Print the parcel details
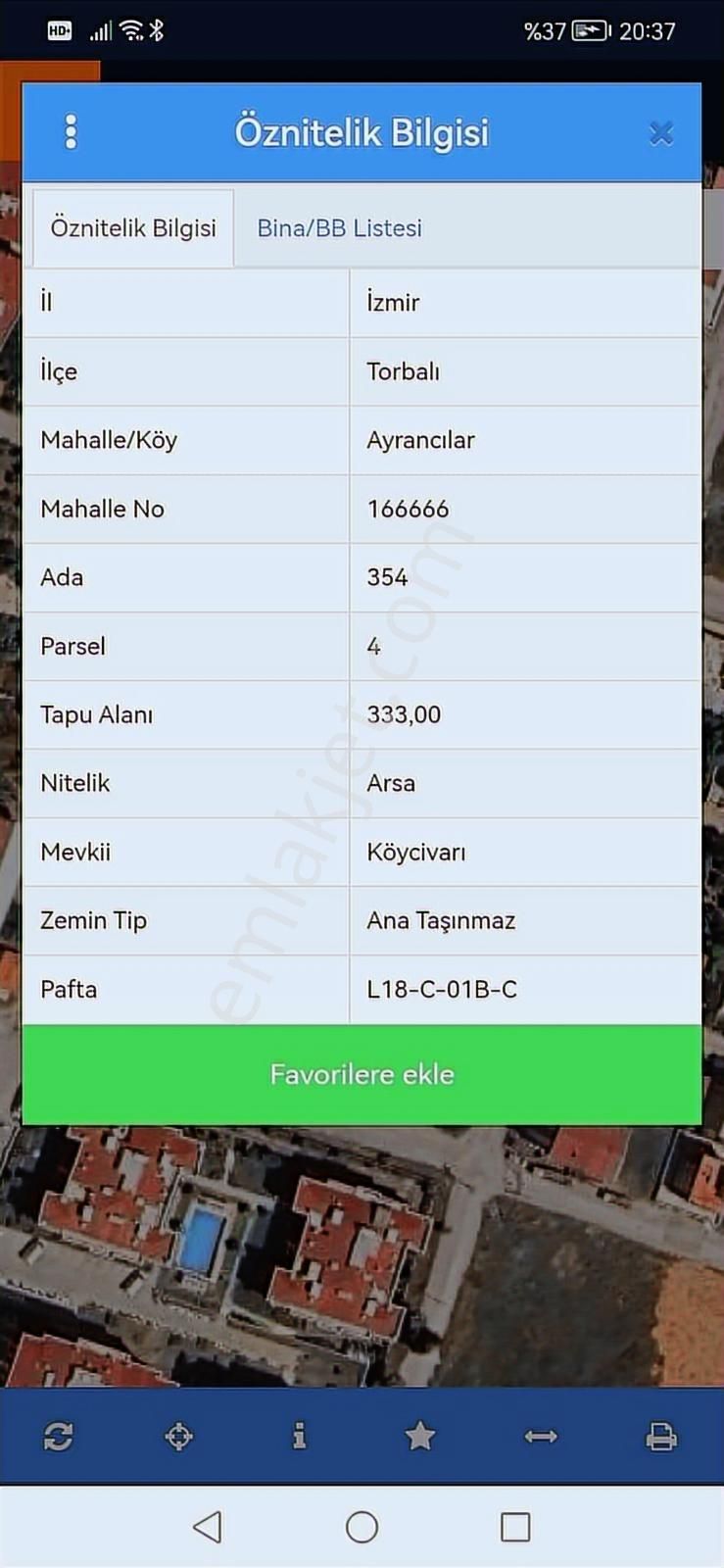This screenshot has width=724, height=1568. [663, 1436]
